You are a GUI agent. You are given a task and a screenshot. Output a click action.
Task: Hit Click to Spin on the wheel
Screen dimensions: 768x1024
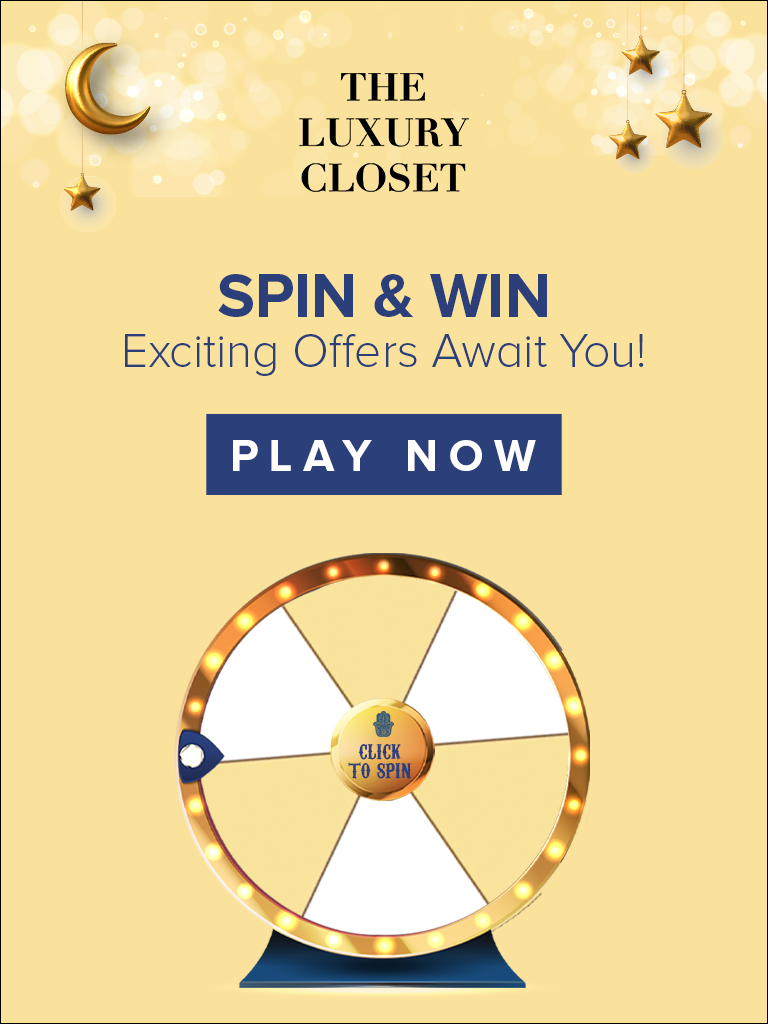click(382, 749)
